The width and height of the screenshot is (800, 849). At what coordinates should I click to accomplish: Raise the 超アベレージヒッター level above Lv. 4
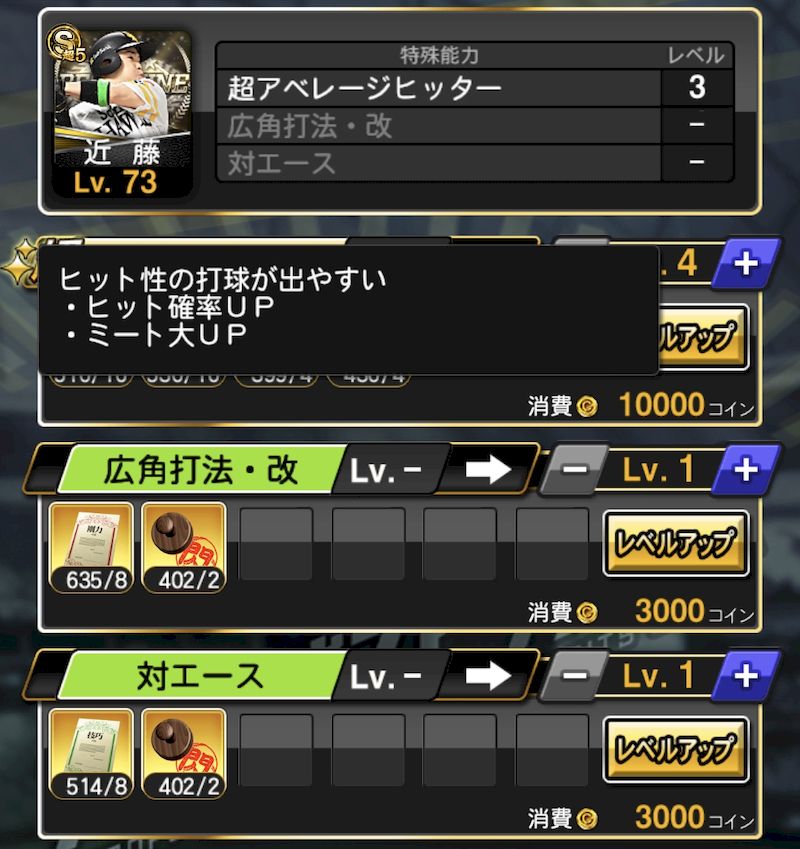click(746, 264)
